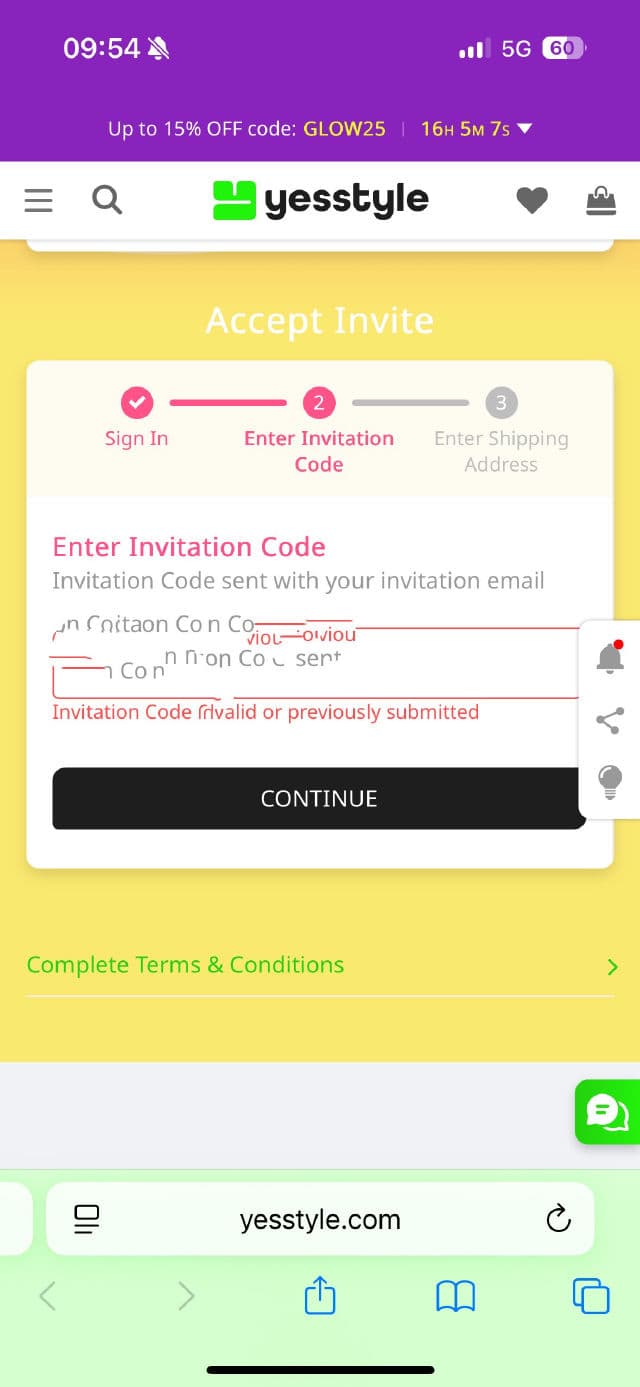
Task: Open the search magnifier
Action: click(107, 201)
